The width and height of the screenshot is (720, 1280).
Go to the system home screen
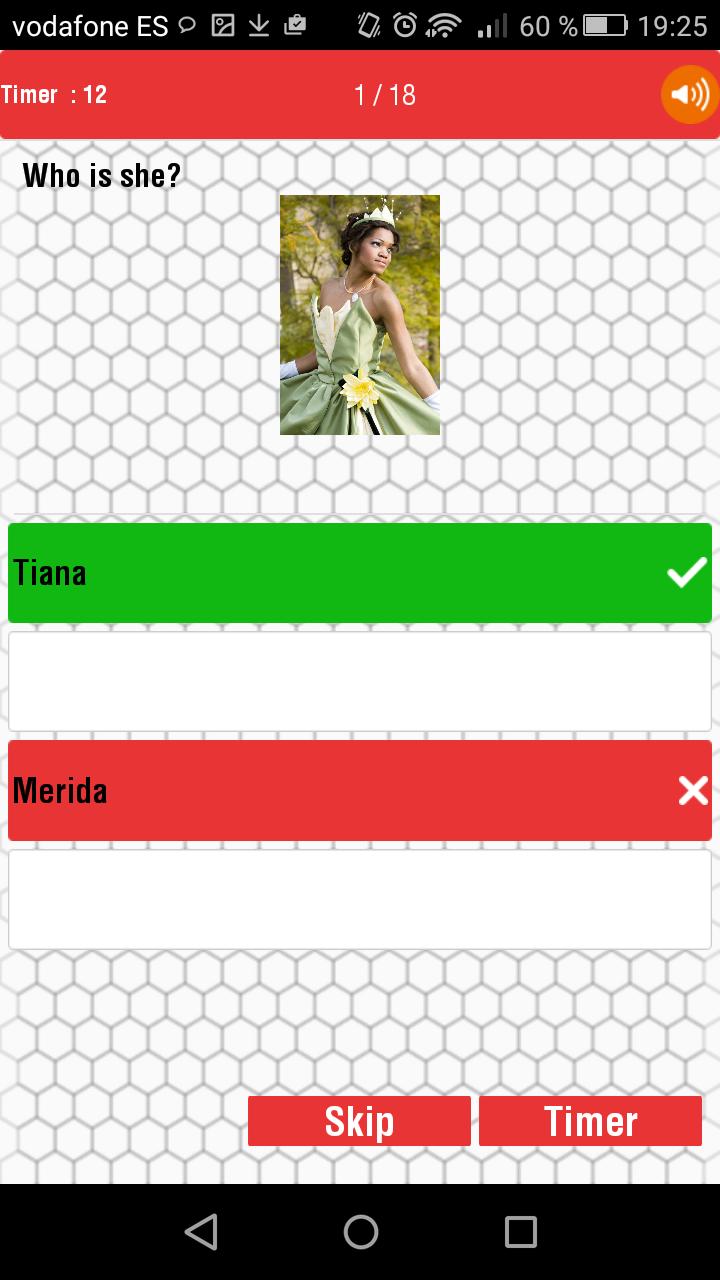tap(360, 1232)
